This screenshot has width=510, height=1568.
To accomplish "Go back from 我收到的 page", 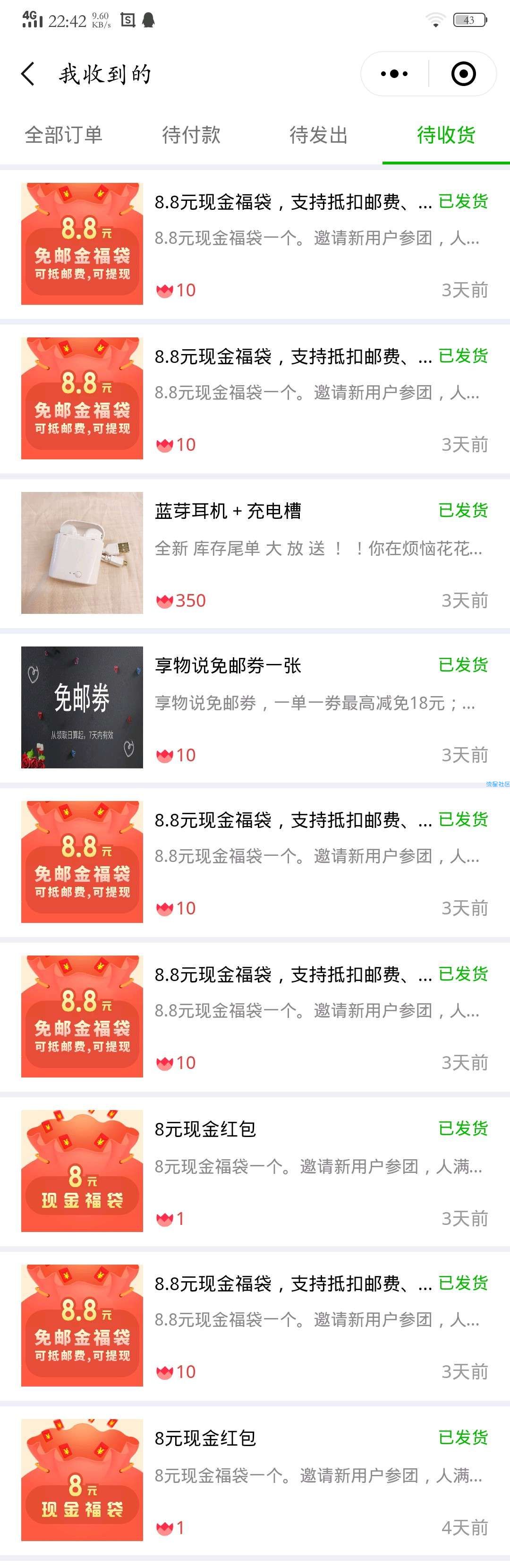I will tap(28, 74).
